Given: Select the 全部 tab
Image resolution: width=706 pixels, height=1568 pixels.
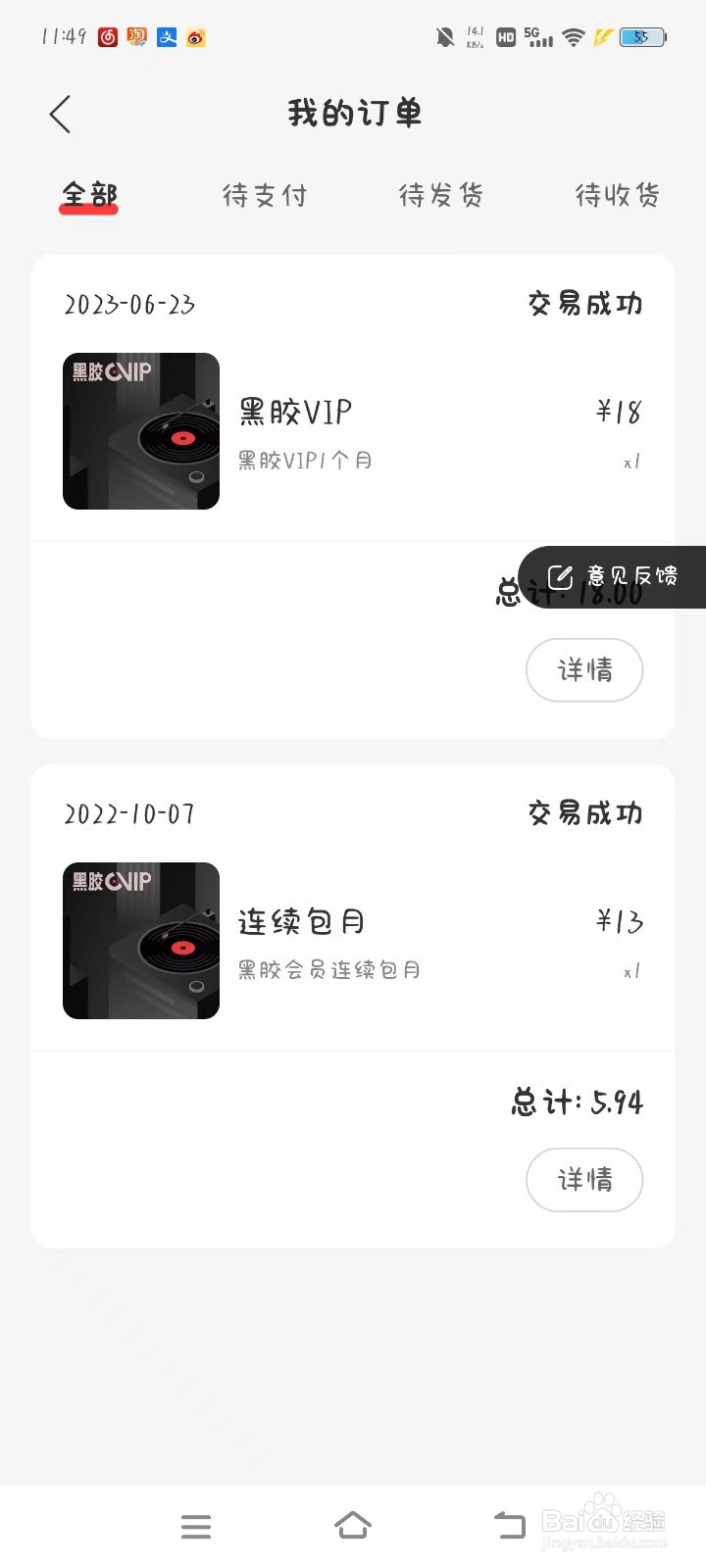Looking at the screenshot, I should click(x=89, y=195).
